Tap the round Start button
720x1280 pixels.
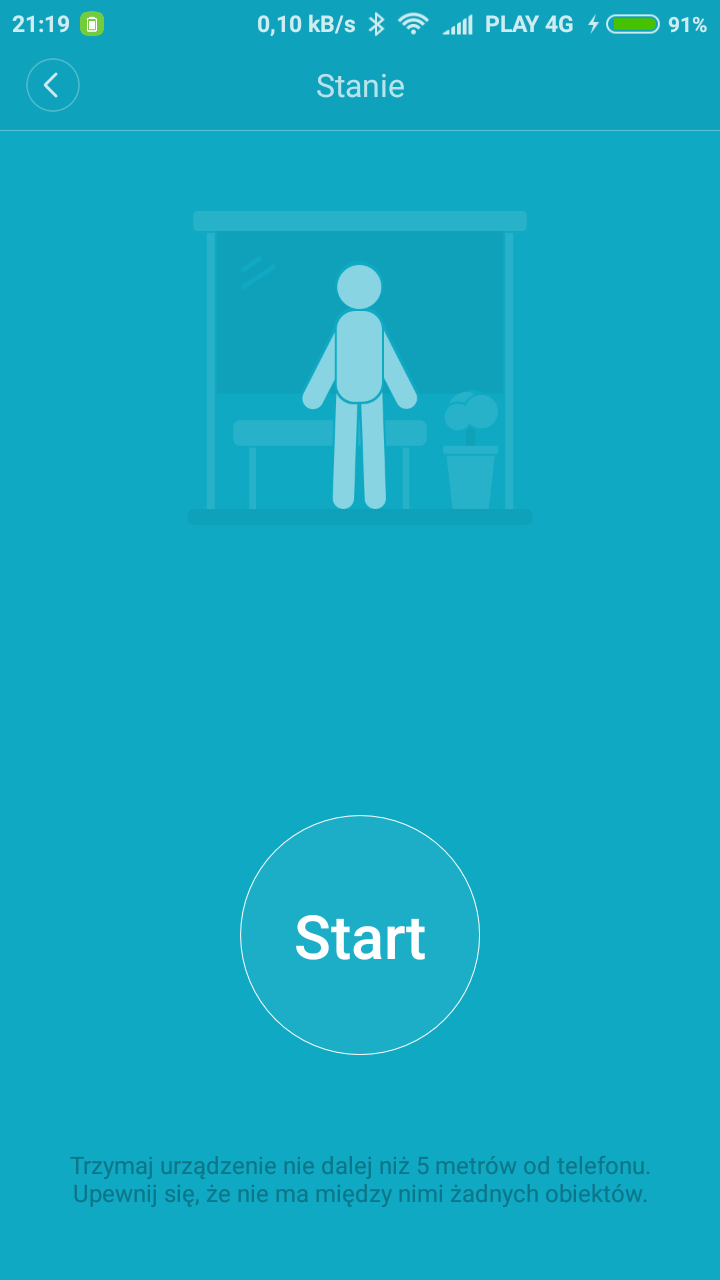point(360,935)
